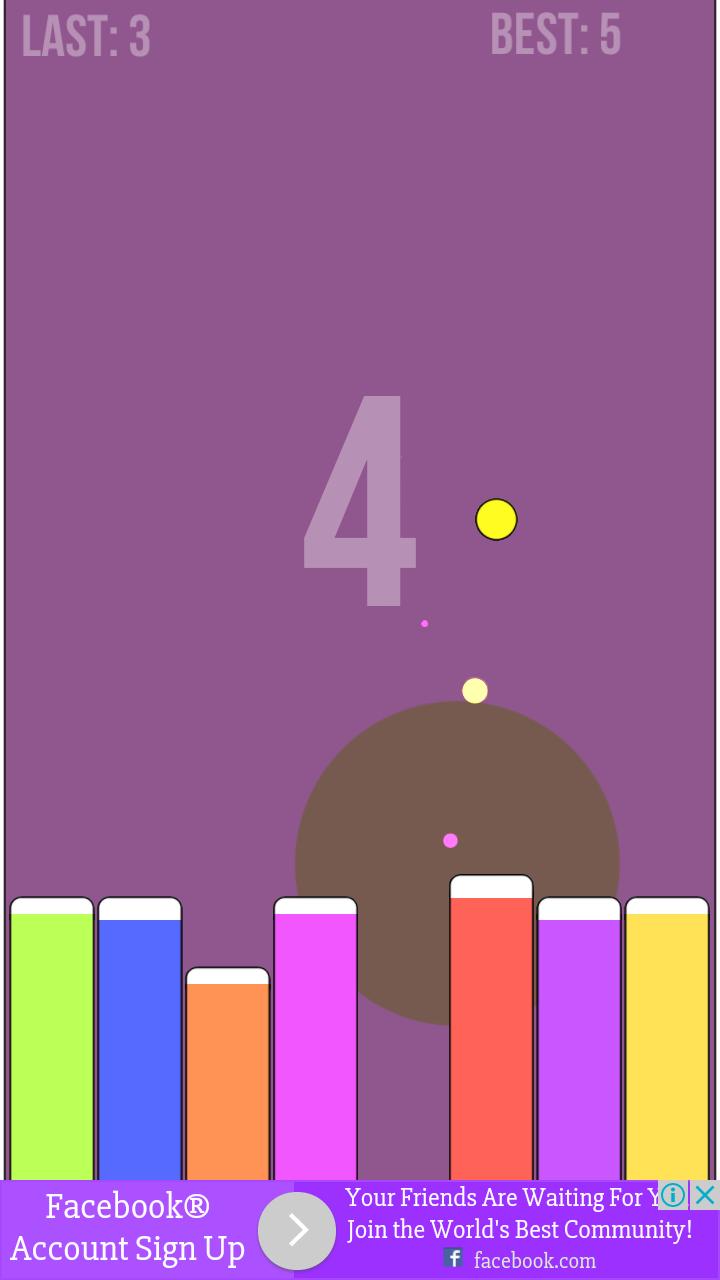This screenshot has height=1280, width=720.
Task: Close the Facebook banner ad
Action: [x=705, y=1194]
